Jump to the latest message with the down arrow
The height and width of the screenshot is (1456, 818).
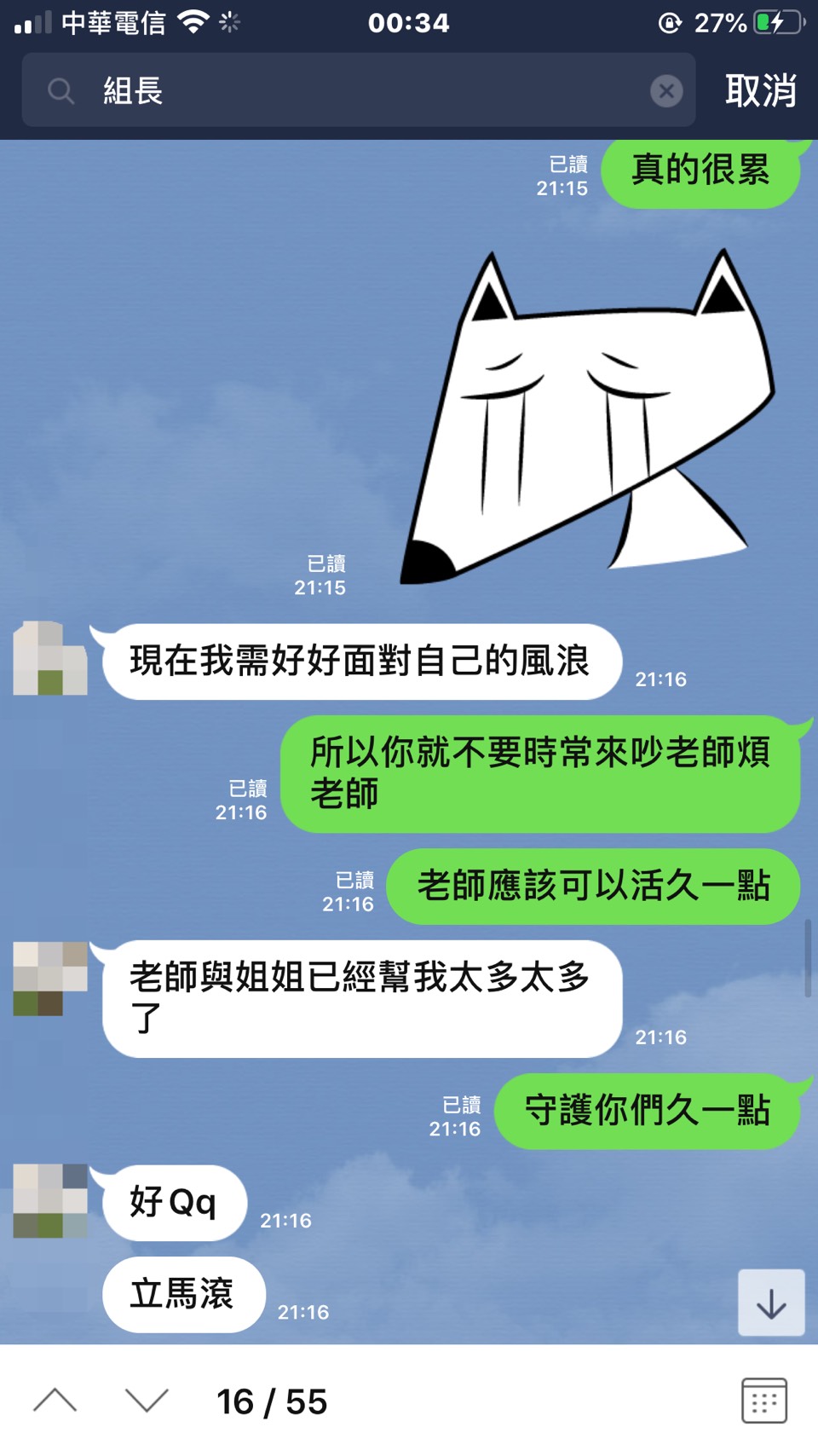771,1303
